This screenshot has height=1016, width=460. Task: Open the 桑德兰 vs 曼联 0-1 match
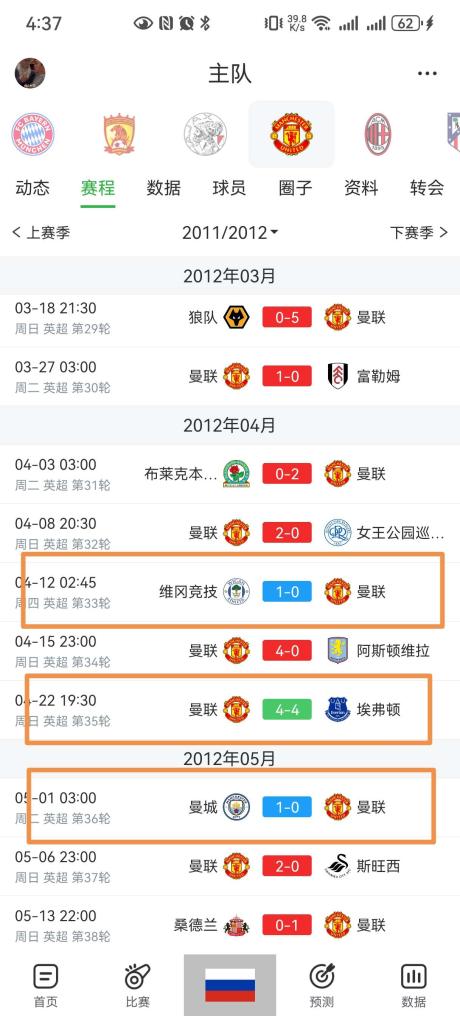[230, 925]
